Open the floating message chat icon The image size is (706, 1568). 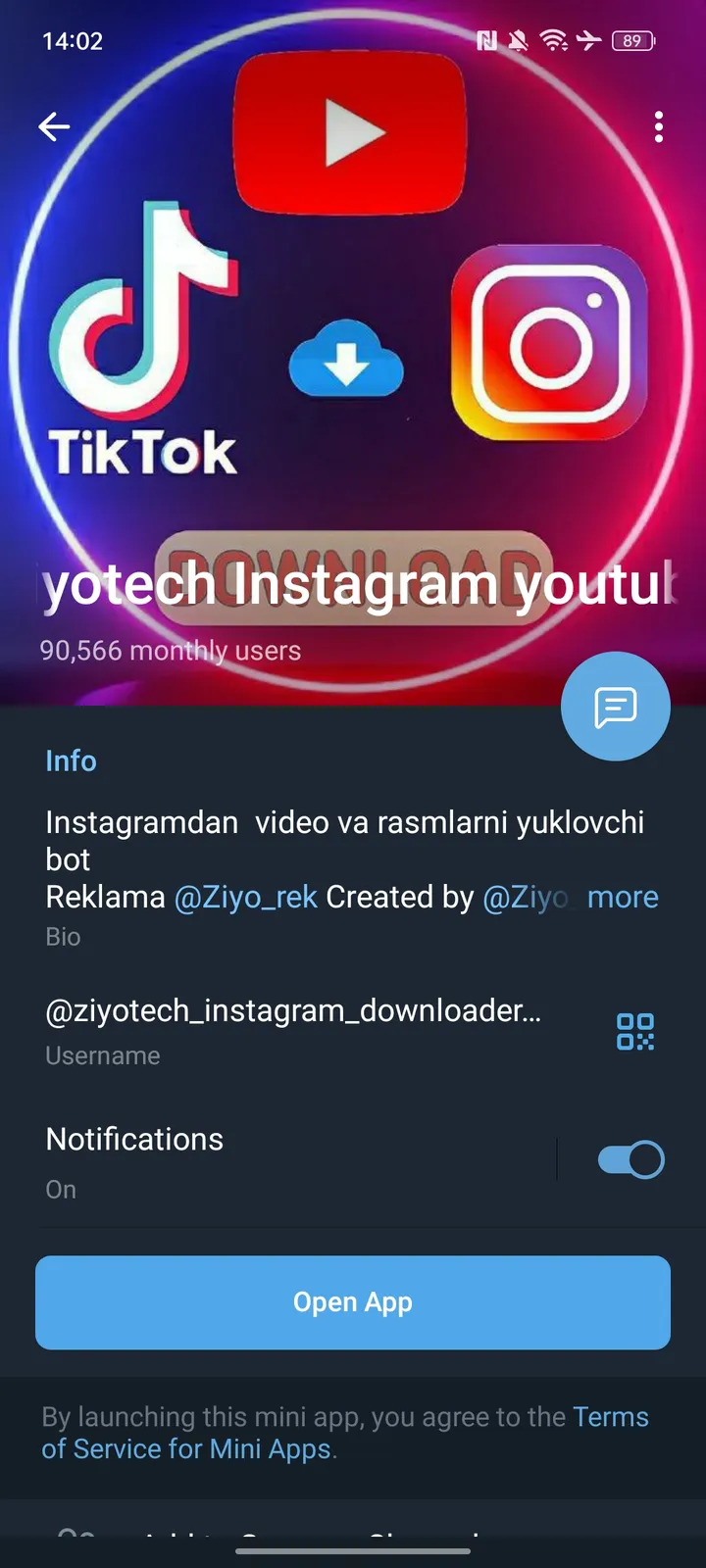pyautogui.click(x=615, y=706)
